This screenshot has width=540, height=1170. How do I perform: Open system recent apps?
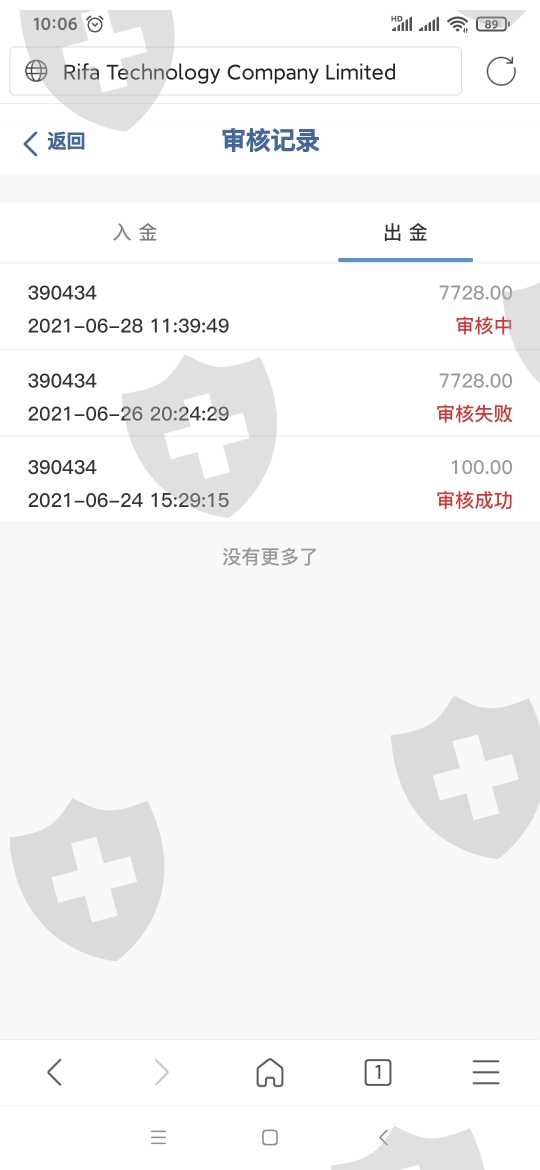pos(158,1137)
